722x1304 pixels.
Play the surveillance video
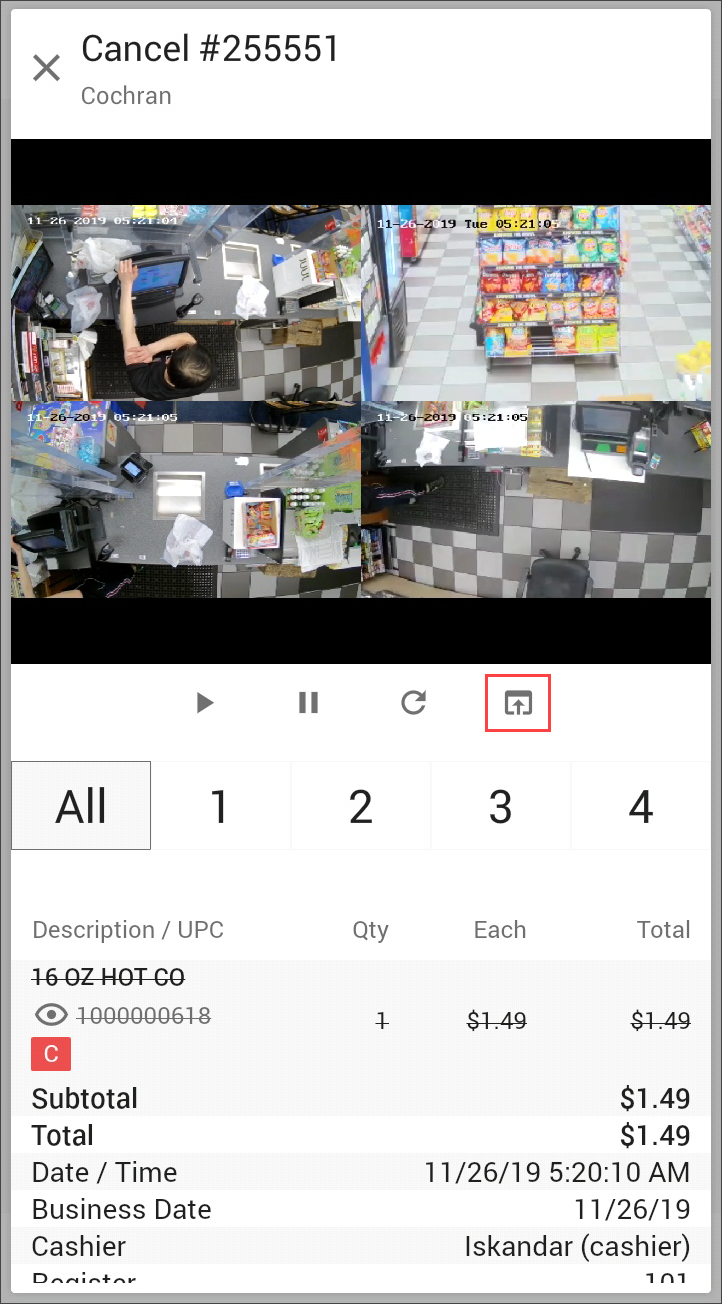point(205,703)
